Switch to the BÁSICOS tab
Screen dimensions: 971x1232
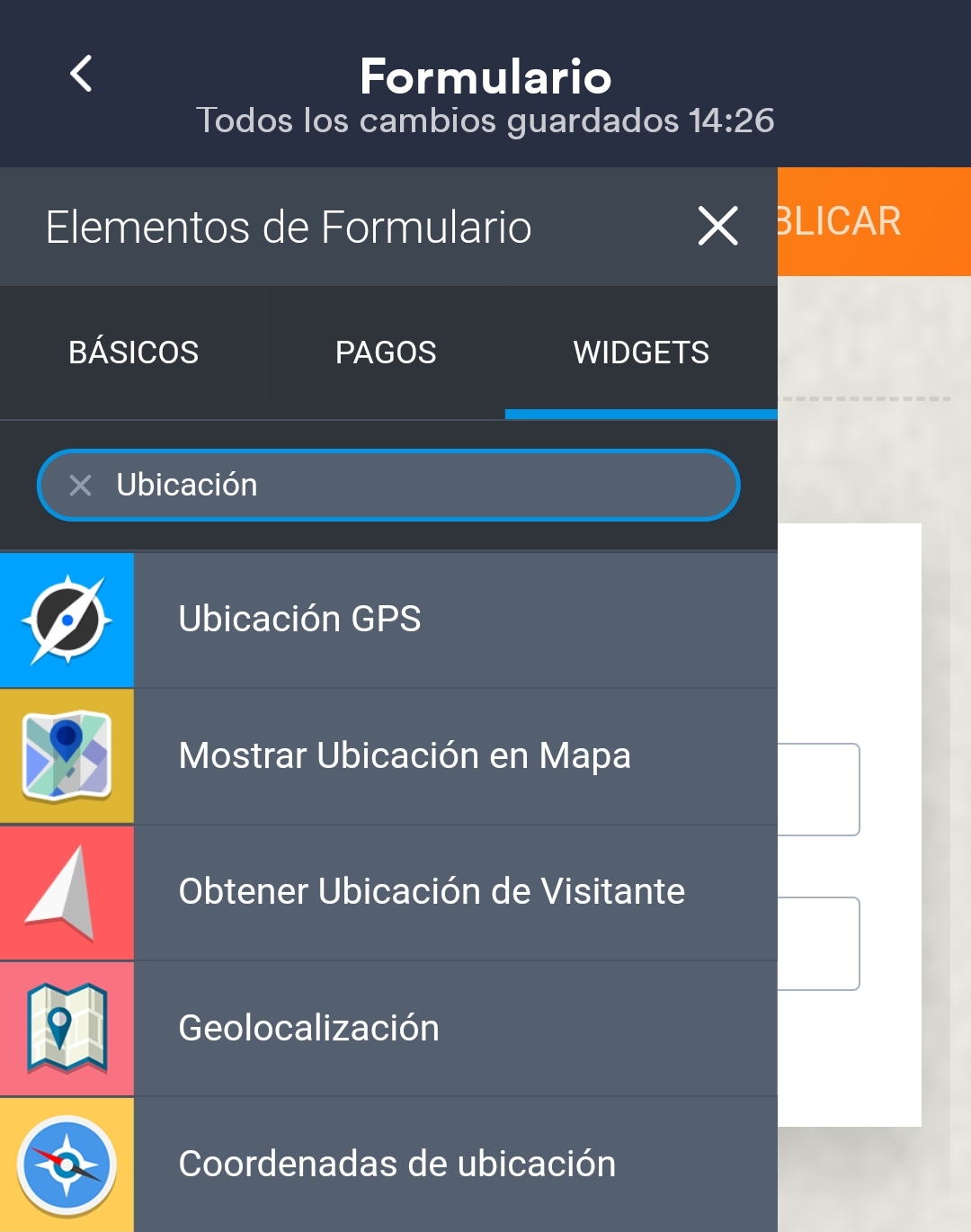(134, 353)
